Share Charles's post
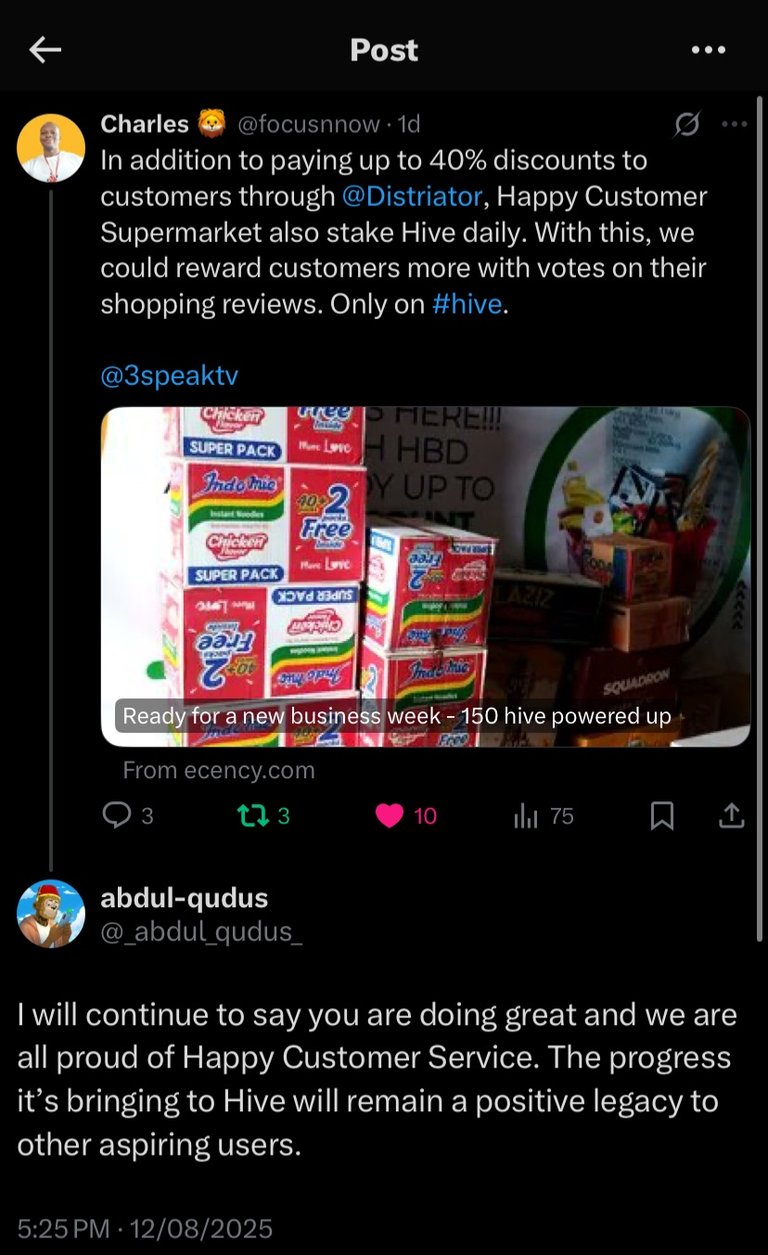The width and height of the screenshot is (768, 1255). coord(732,816)
